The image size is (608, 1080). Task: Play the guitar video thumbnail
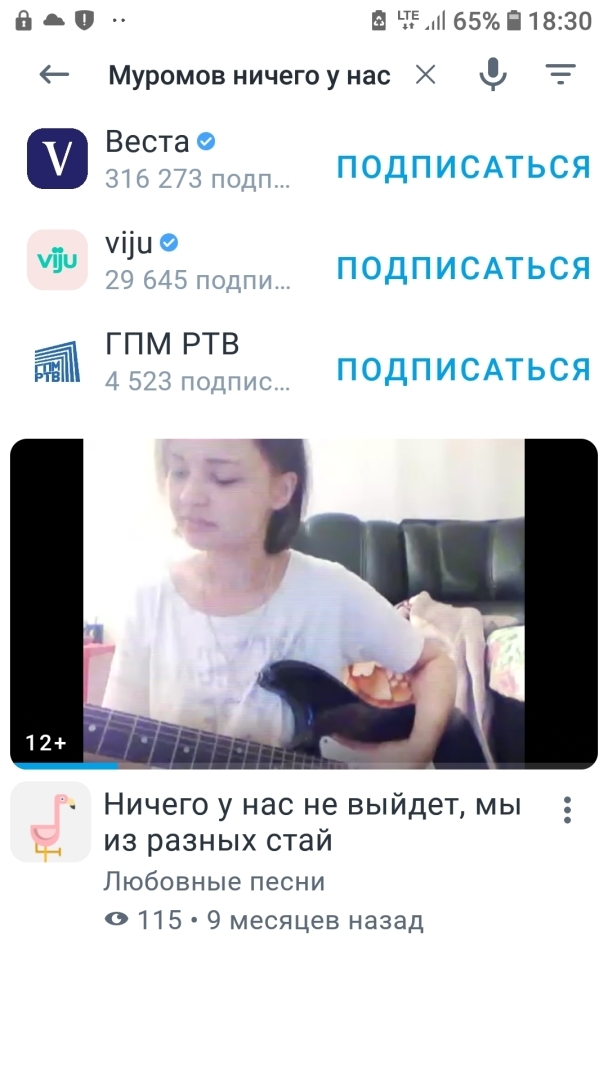(304, 604)
